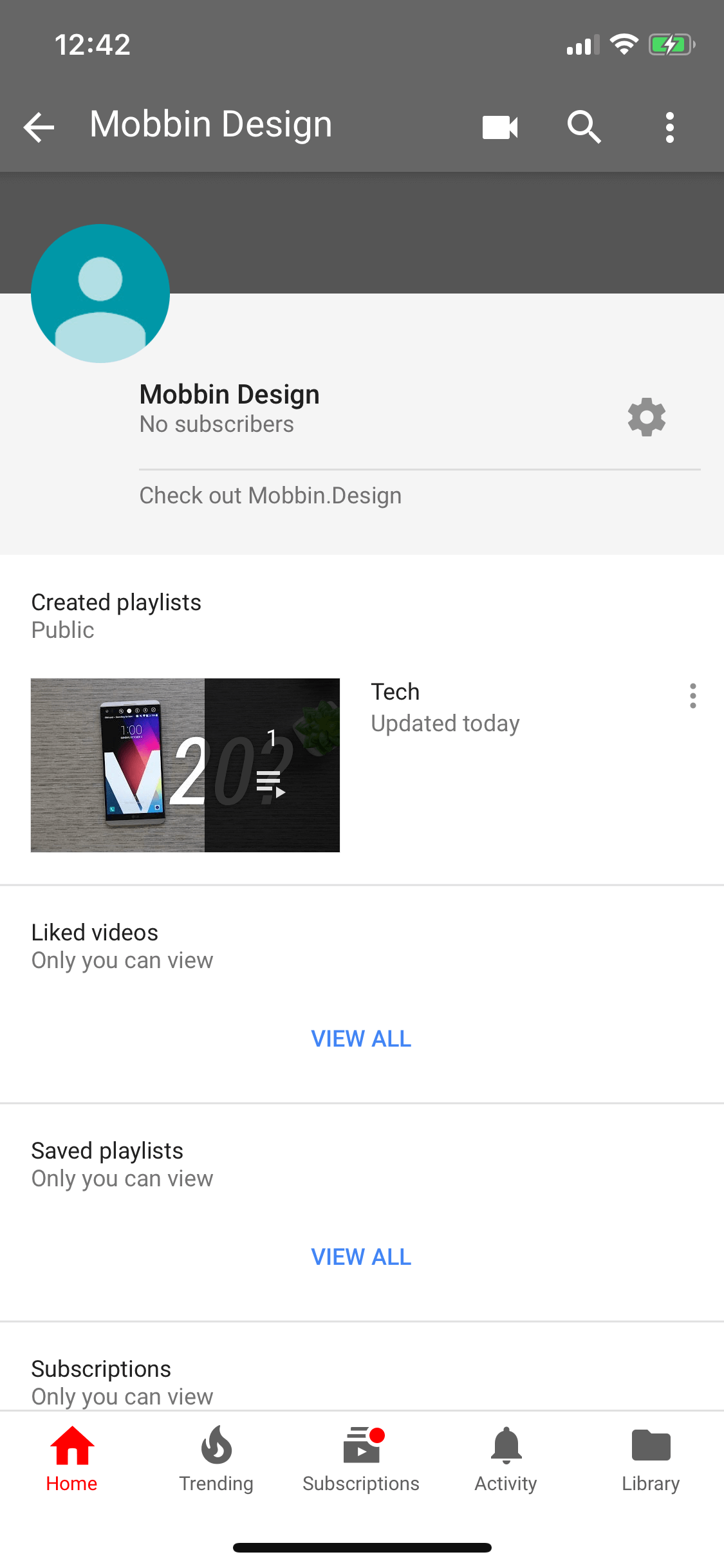The image size is (724, 1568).
Task: Open the Tech playlist thumbnail
Action: coord(185,765)
